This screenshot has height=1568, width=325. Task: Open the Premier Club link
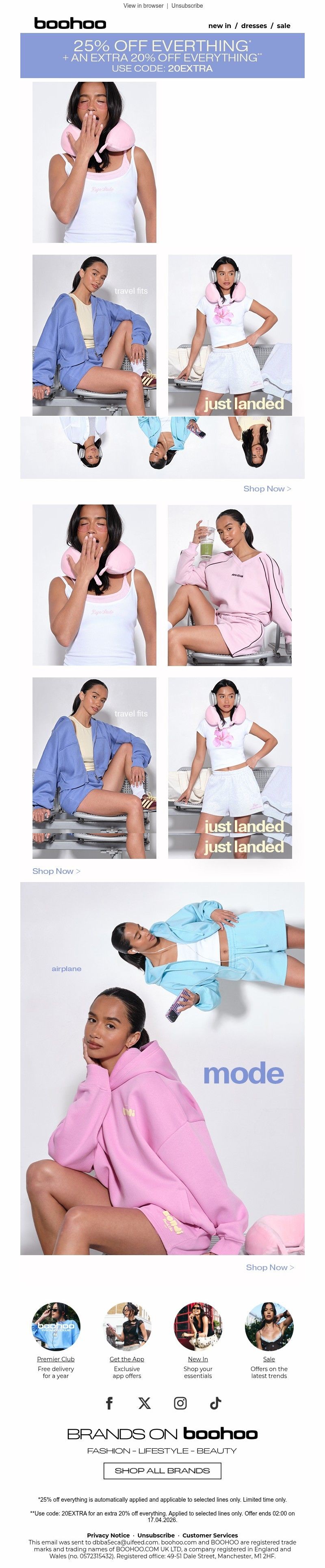pos(56,1358)
